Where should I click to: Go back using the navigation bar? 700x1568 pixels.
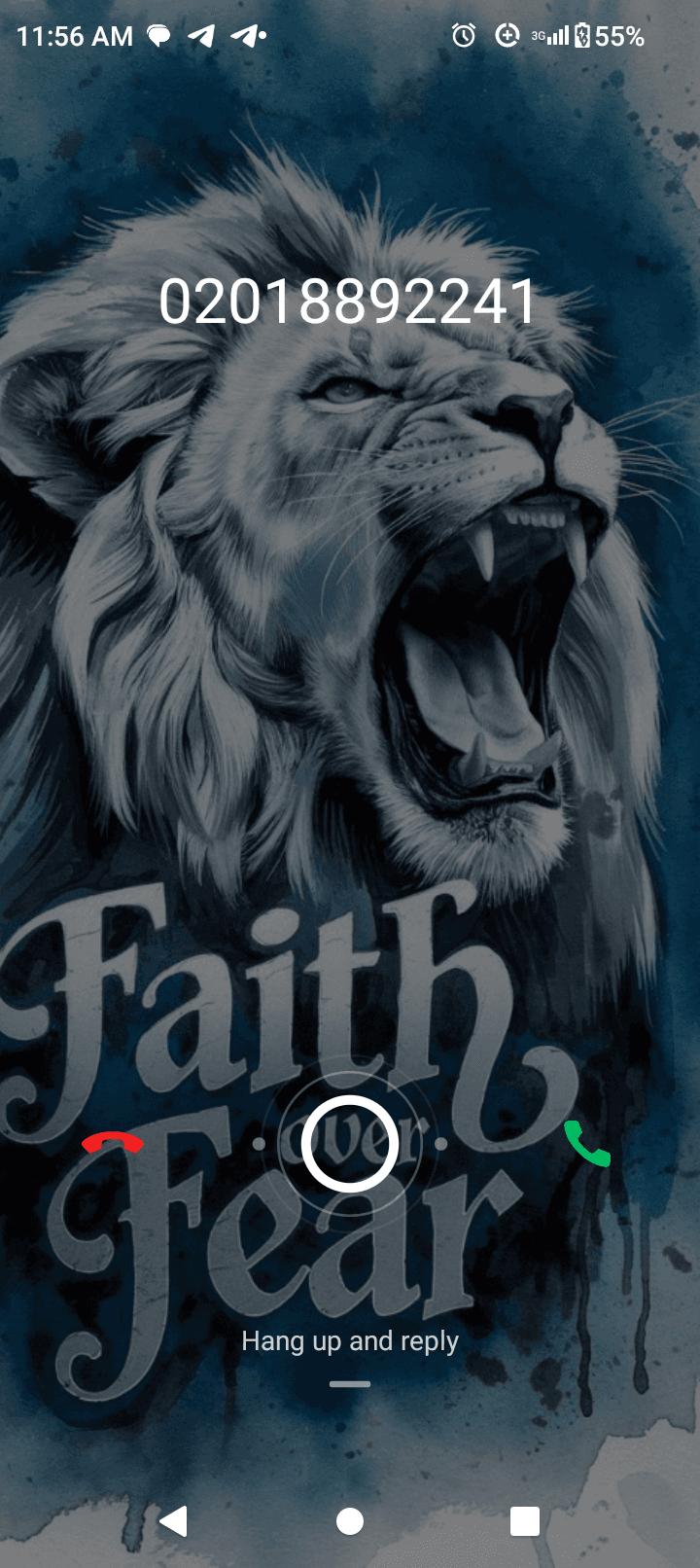[x=173, y=1520]
